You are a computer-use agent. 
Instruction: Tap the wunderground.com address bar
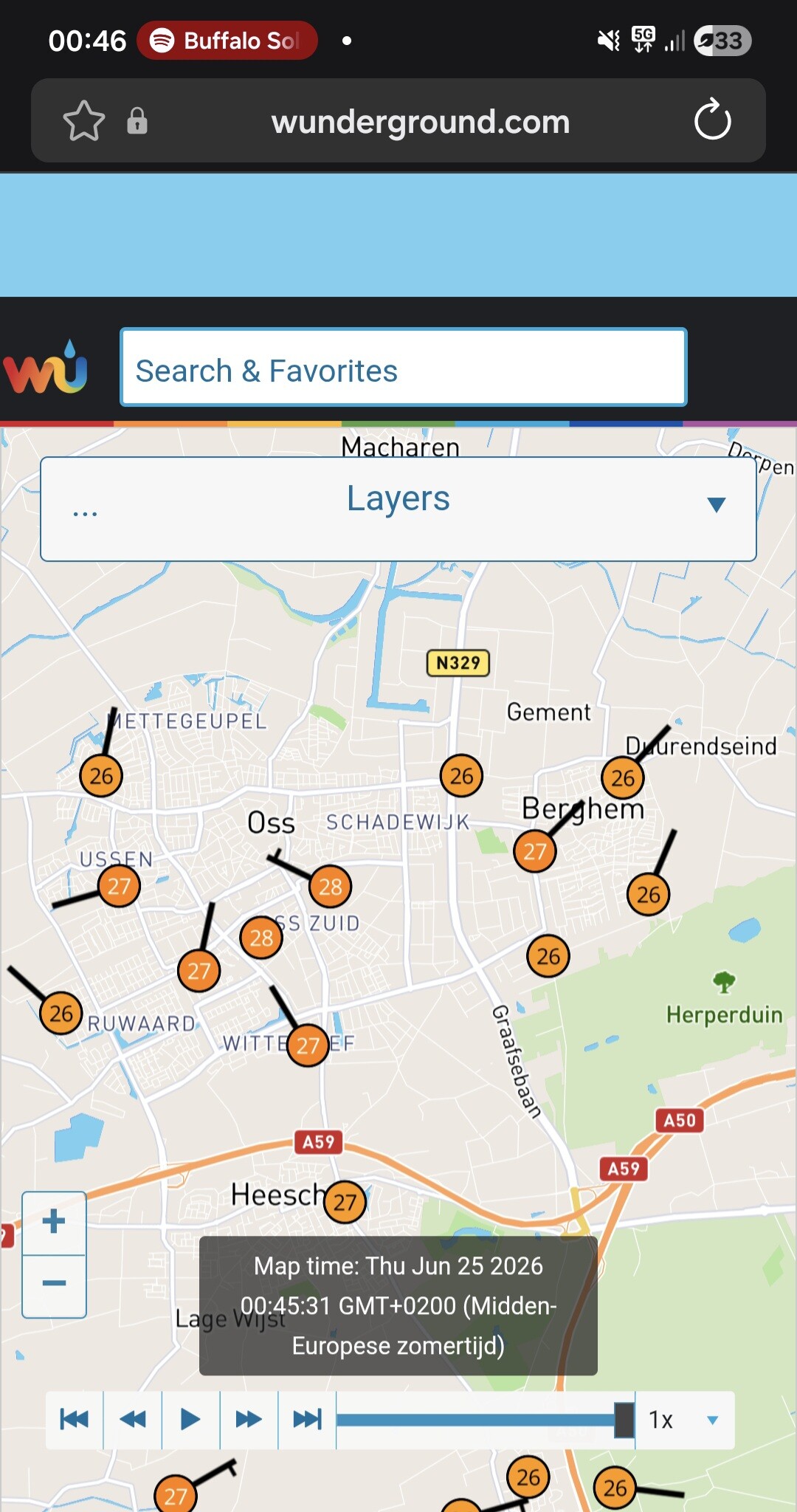tap(421, 122)
